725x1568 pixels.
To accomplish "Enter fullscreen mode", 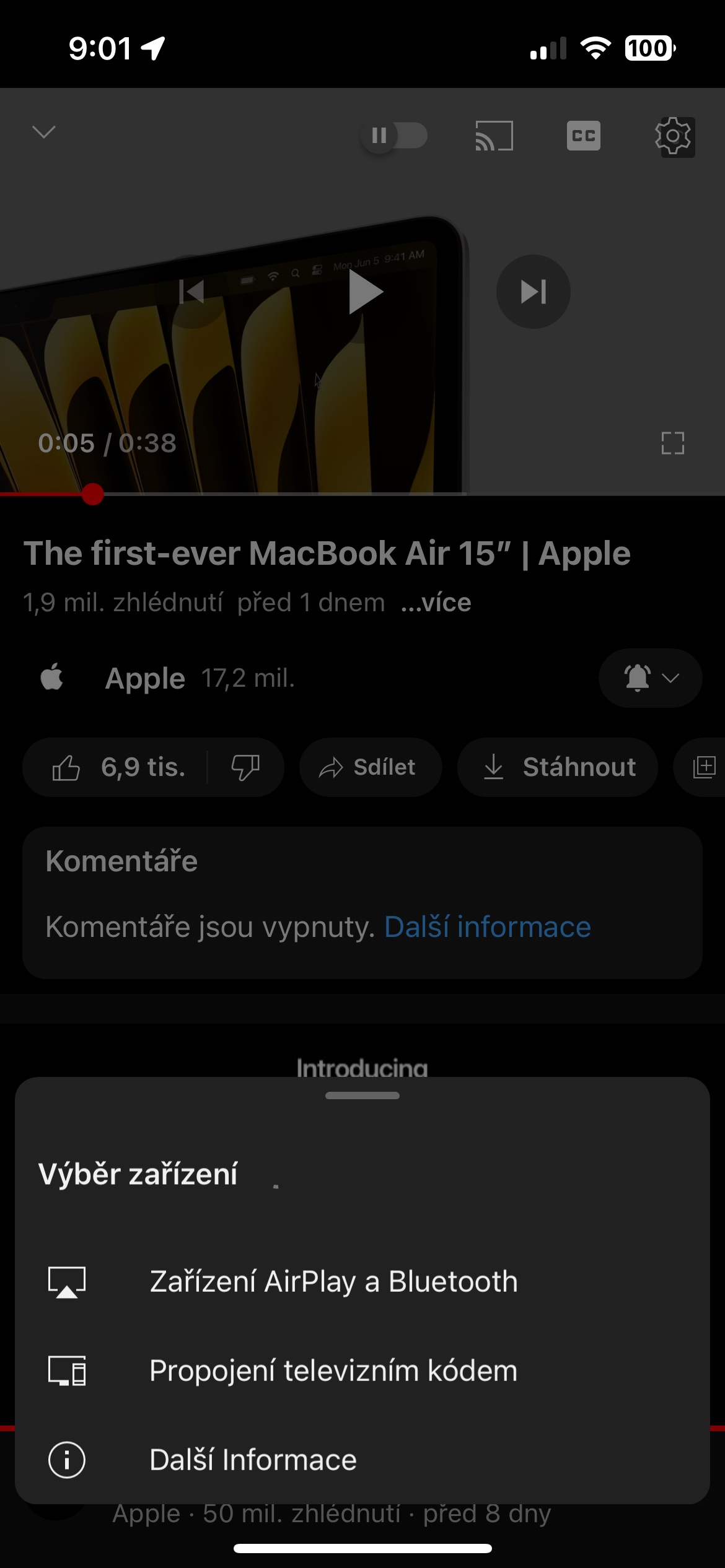I will click(x=672, y=443).
